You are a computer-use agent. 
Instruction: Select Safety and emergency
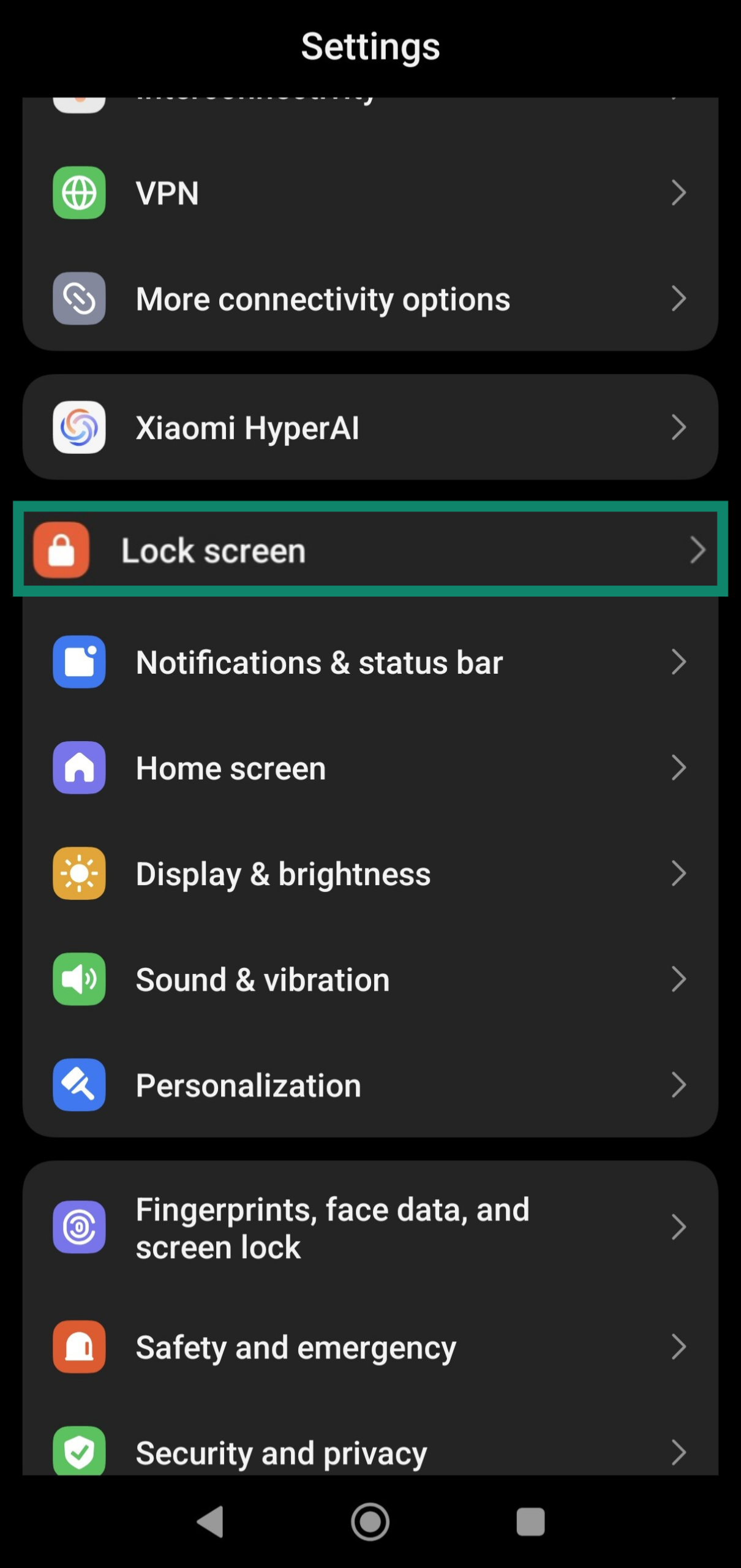[x=370, y=1347]
